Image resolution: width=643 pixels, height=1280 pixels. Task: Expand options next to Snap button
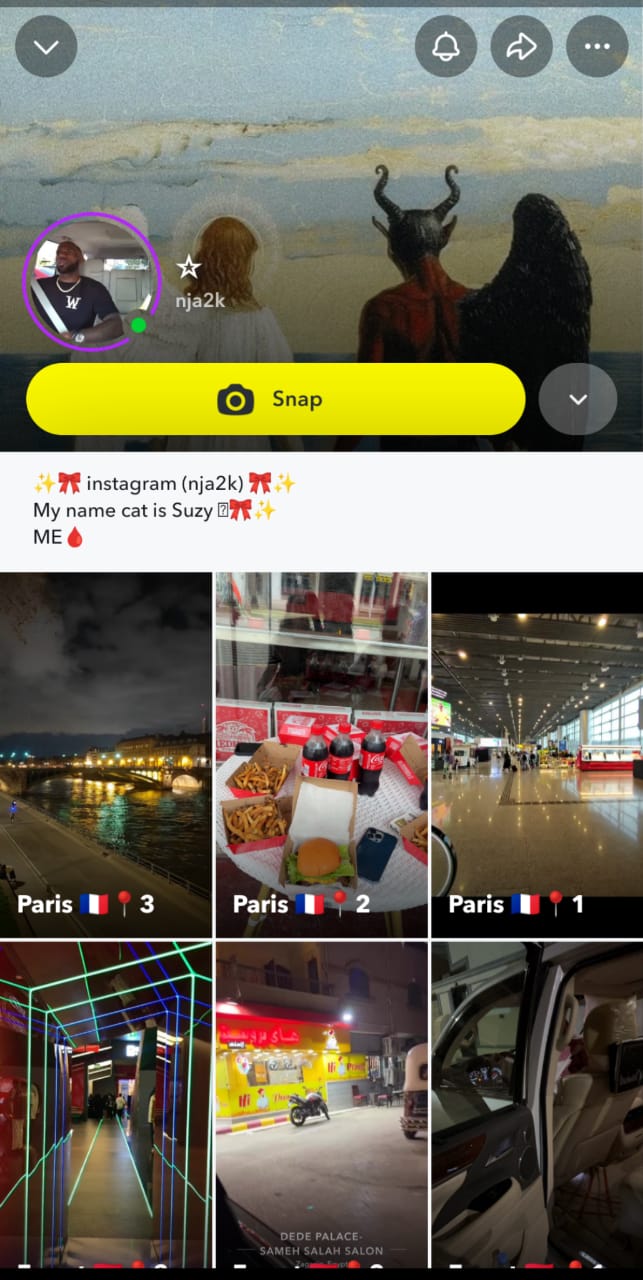click(577, 399)
